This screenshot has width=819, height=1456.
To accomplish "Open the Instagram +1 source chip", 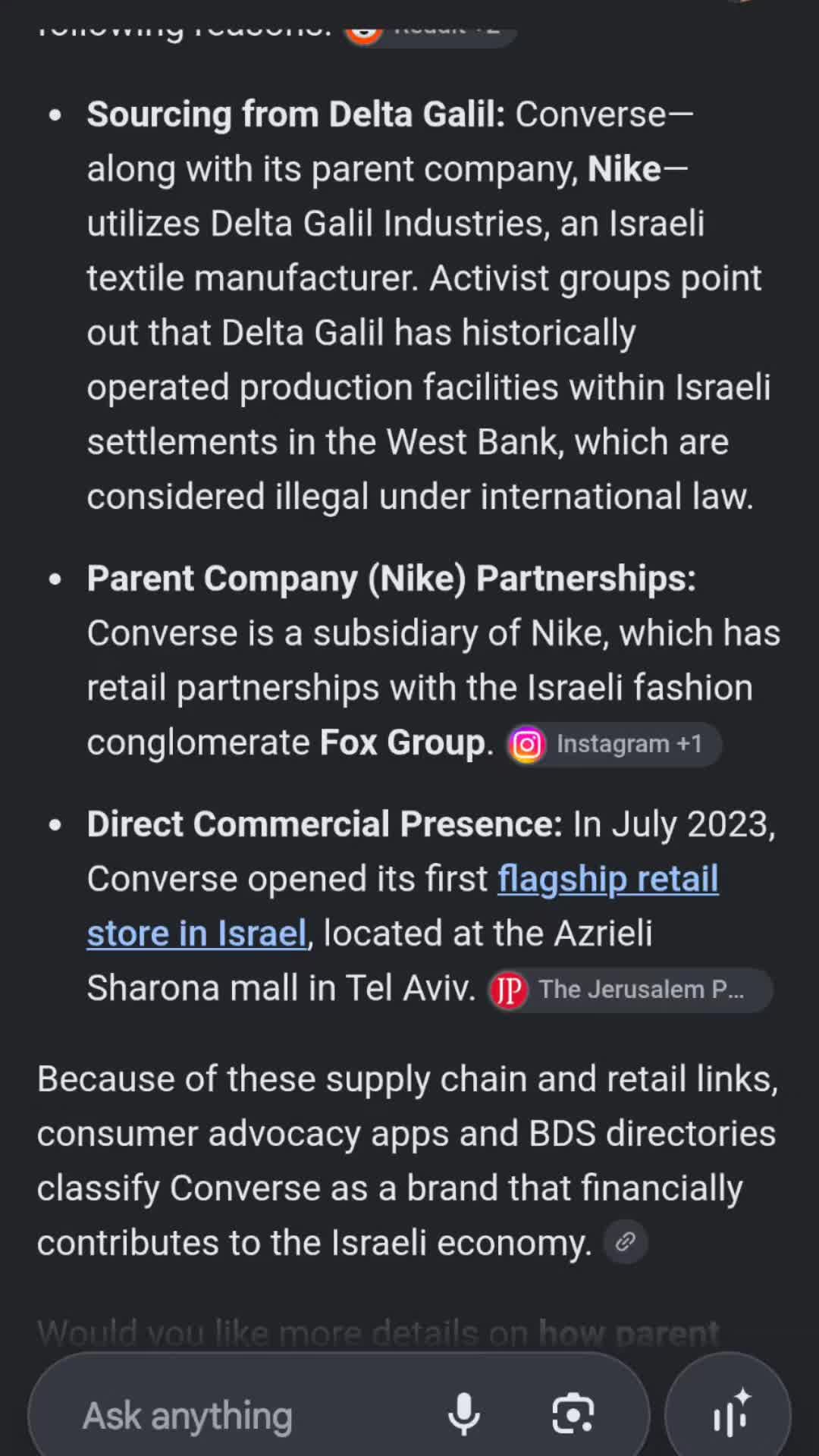I will coord(614,744).
